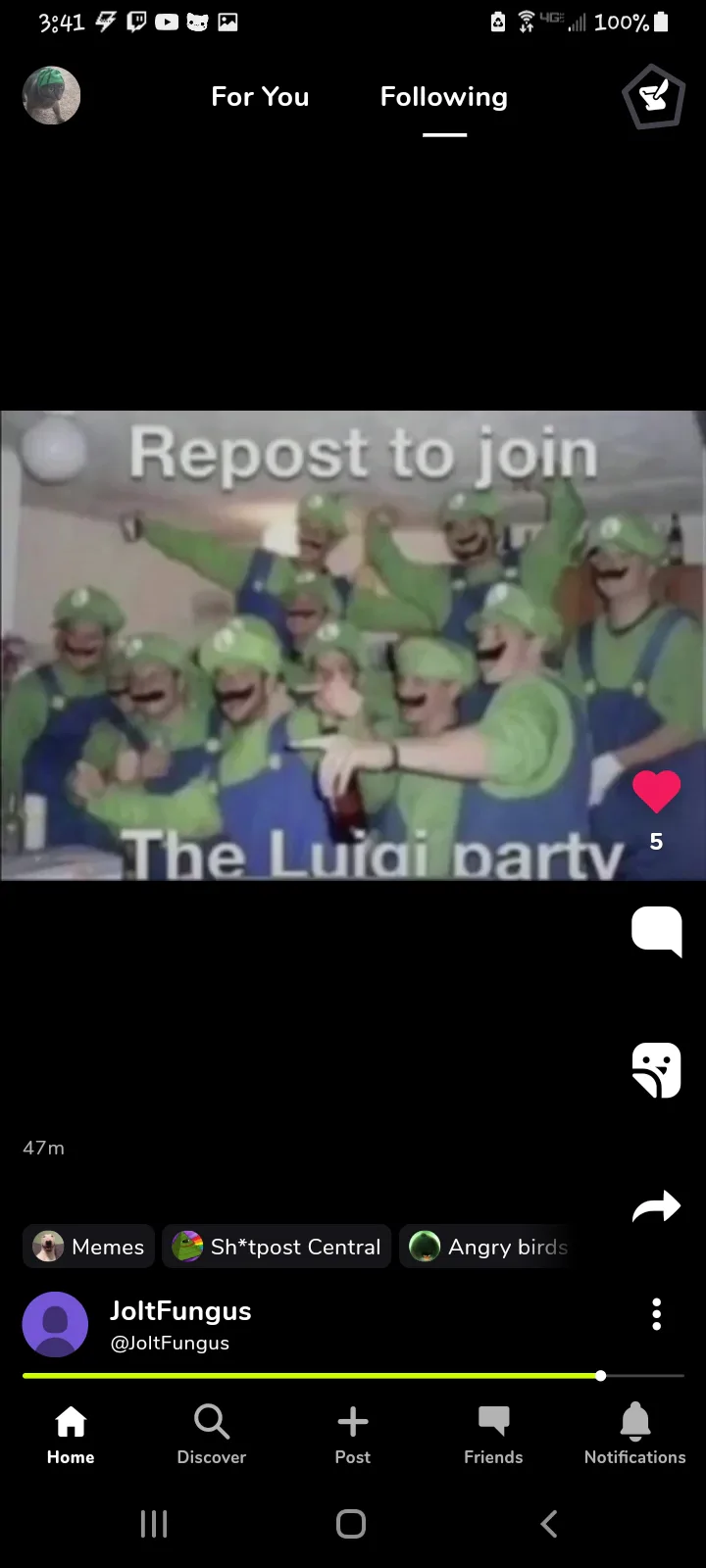
Task: Like the Luigi party post
Action: pyautogui.click(x=656, y=791)
